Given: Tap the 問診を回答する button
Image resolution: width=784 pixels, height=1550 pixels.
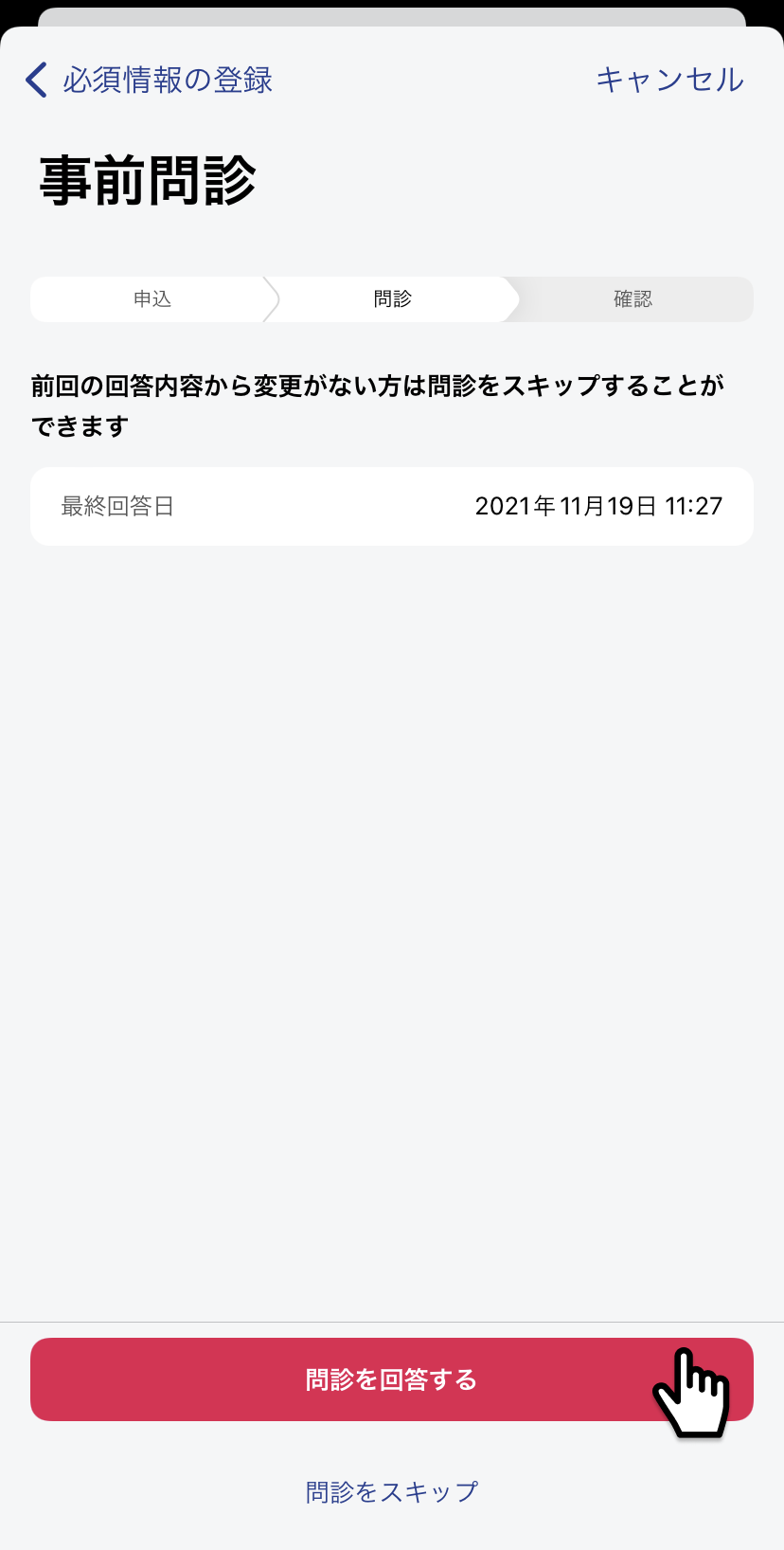Looking at the screenshot, I should (392, 1379).
